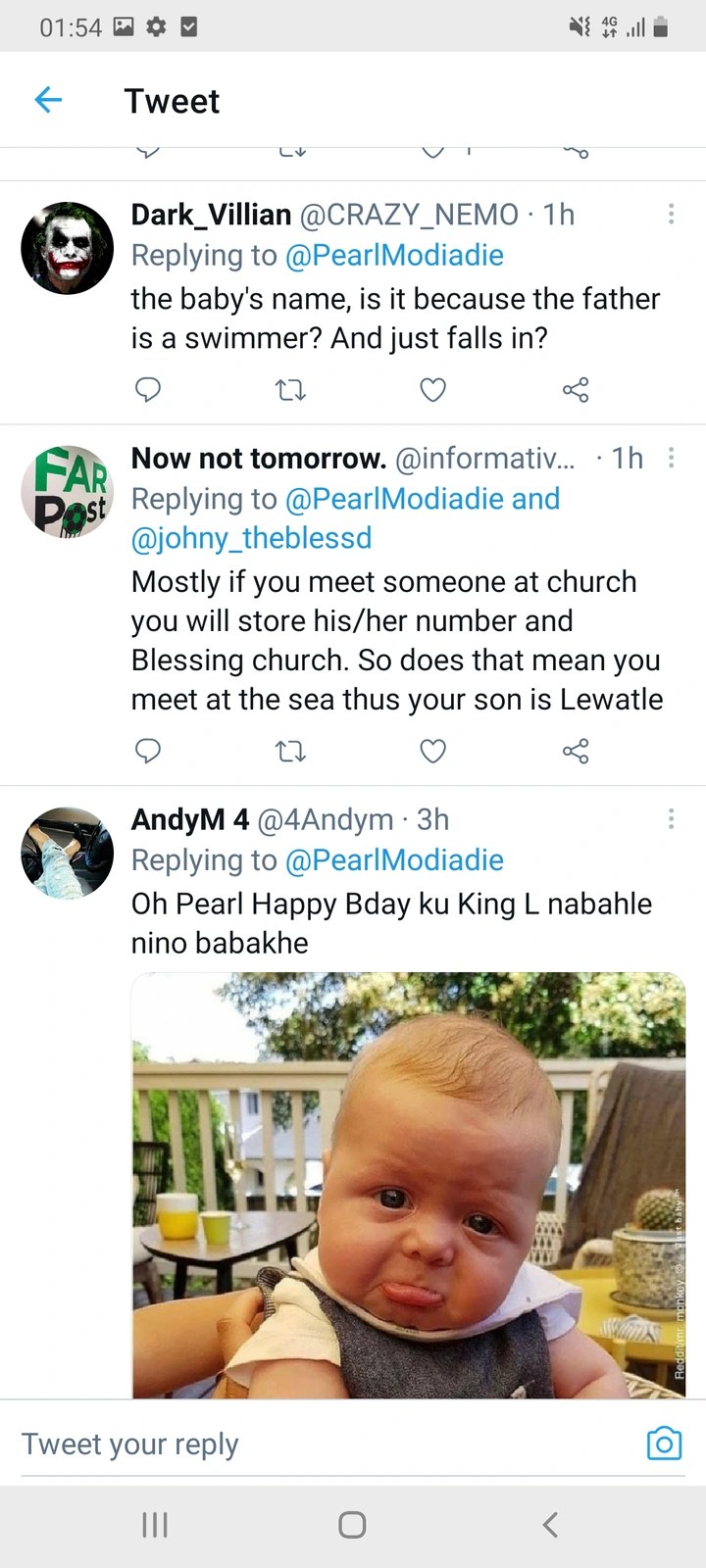The width and height of the screenshot is (706, 1568).
Task: Share Dark_Villian's tweet
Action: pyautogui.click(x=576, y=390)
